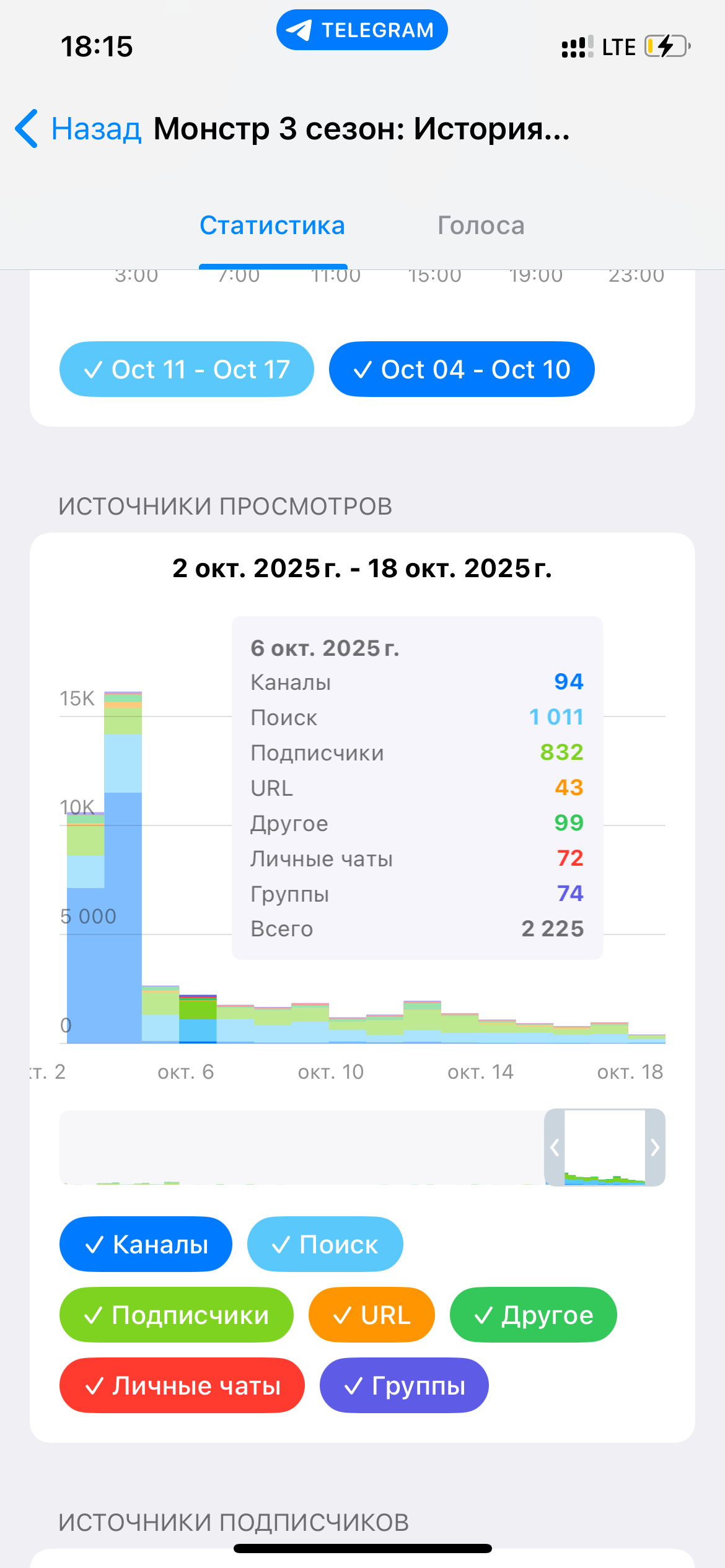Image resolution: width=725 pixels, height=1568 pixels.
Task: Go back via the Назад button
Action: coord(79,129)
